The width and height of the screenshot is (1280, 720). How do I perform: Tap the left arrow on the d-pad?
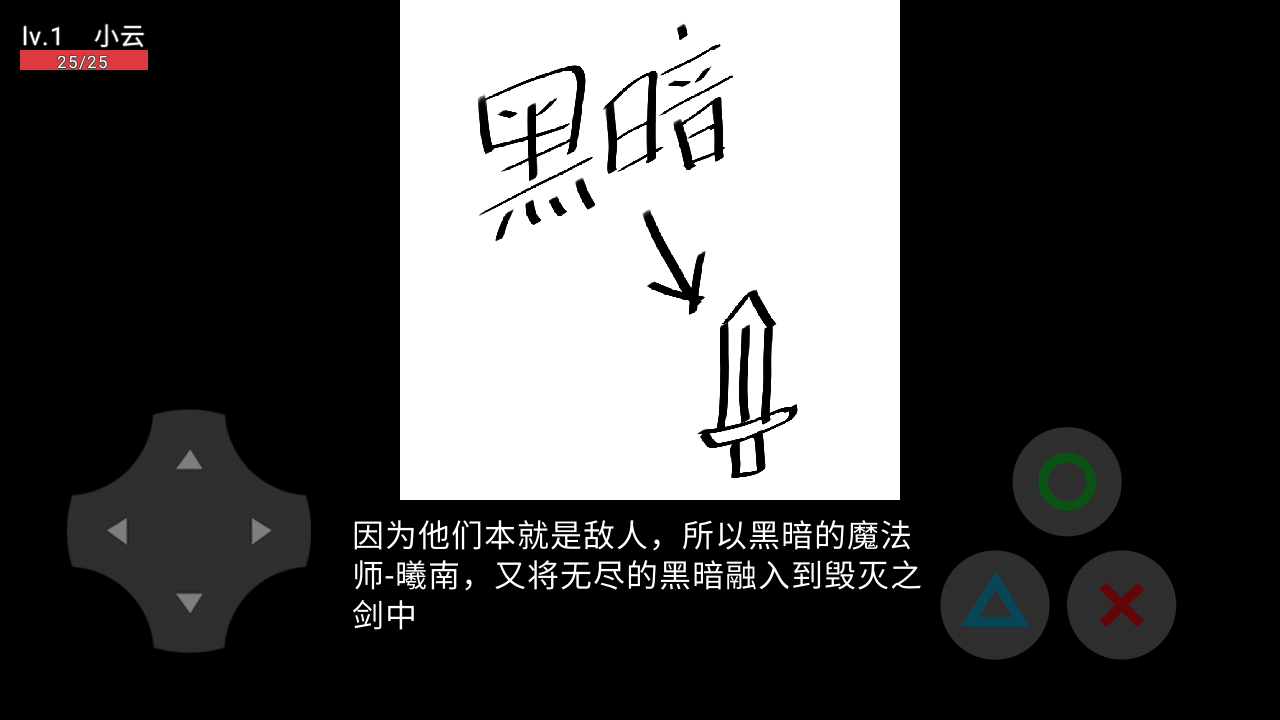(x=117, y=531)
